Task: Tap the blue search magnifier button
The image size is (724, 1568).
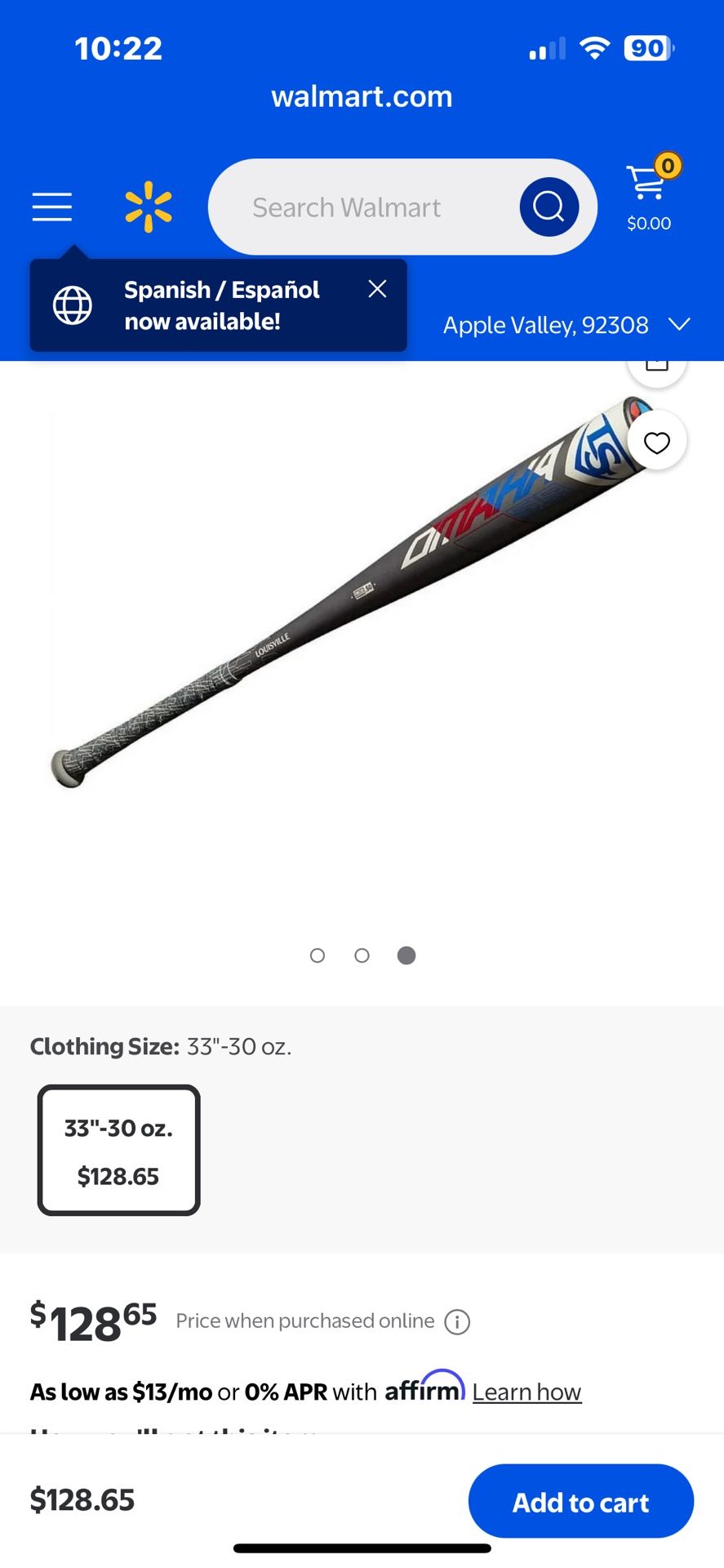Action: [549, 207]
